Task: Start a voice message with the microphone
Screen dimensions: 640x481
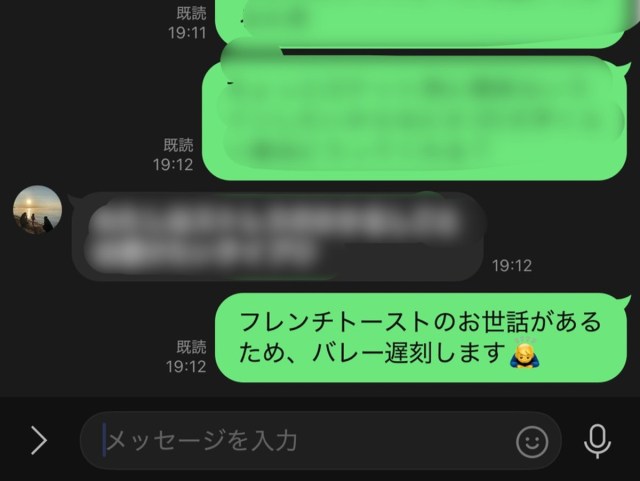Action: [x=597, y=440]
